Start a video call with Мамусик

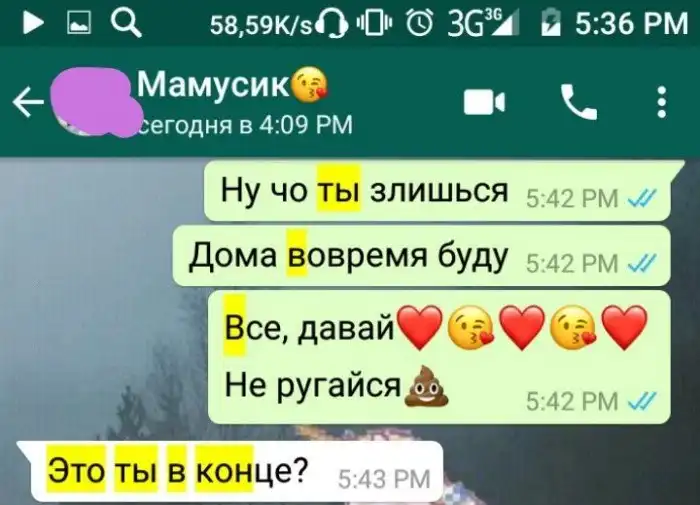(x=485, y=102)
